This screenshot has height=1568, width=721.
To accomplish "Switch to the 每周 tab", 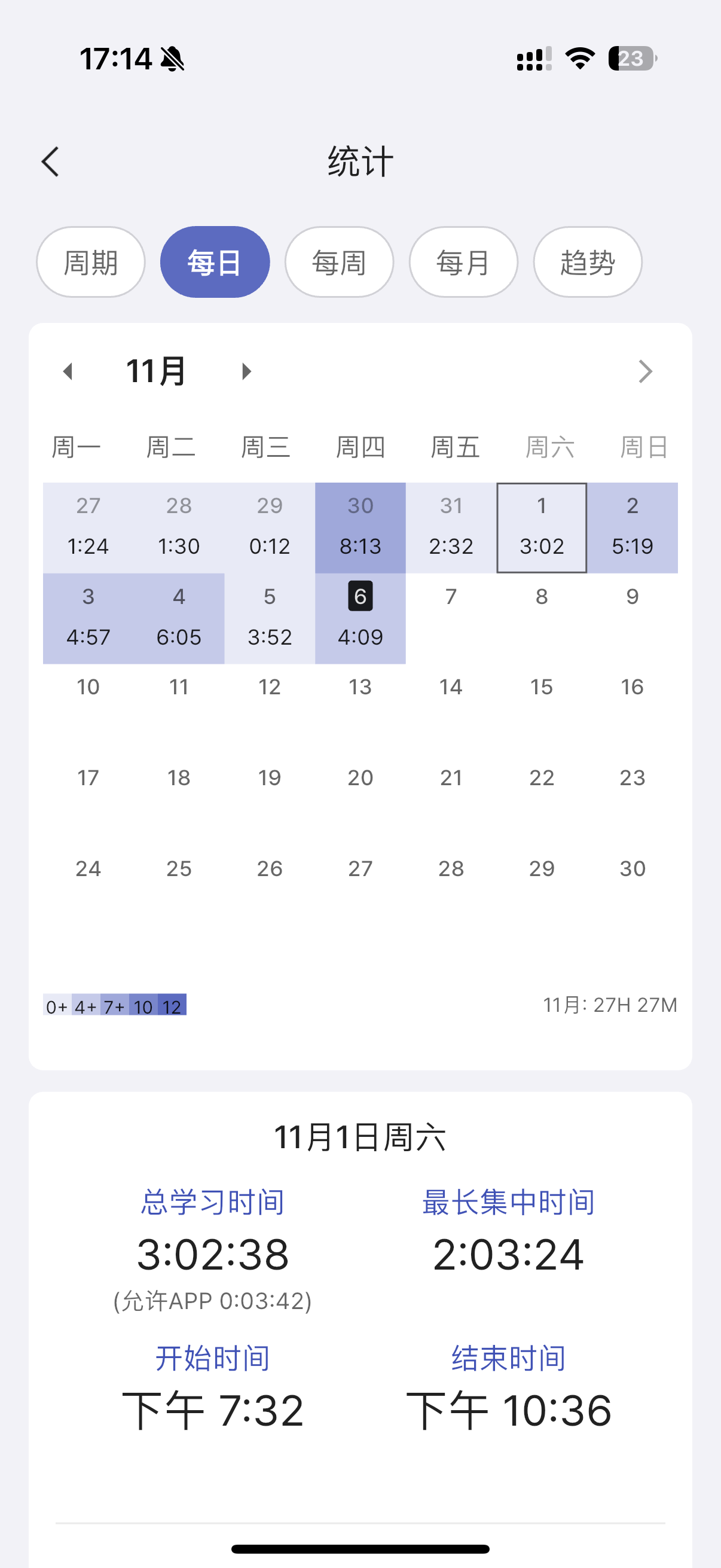I will (x=339, y=263).
